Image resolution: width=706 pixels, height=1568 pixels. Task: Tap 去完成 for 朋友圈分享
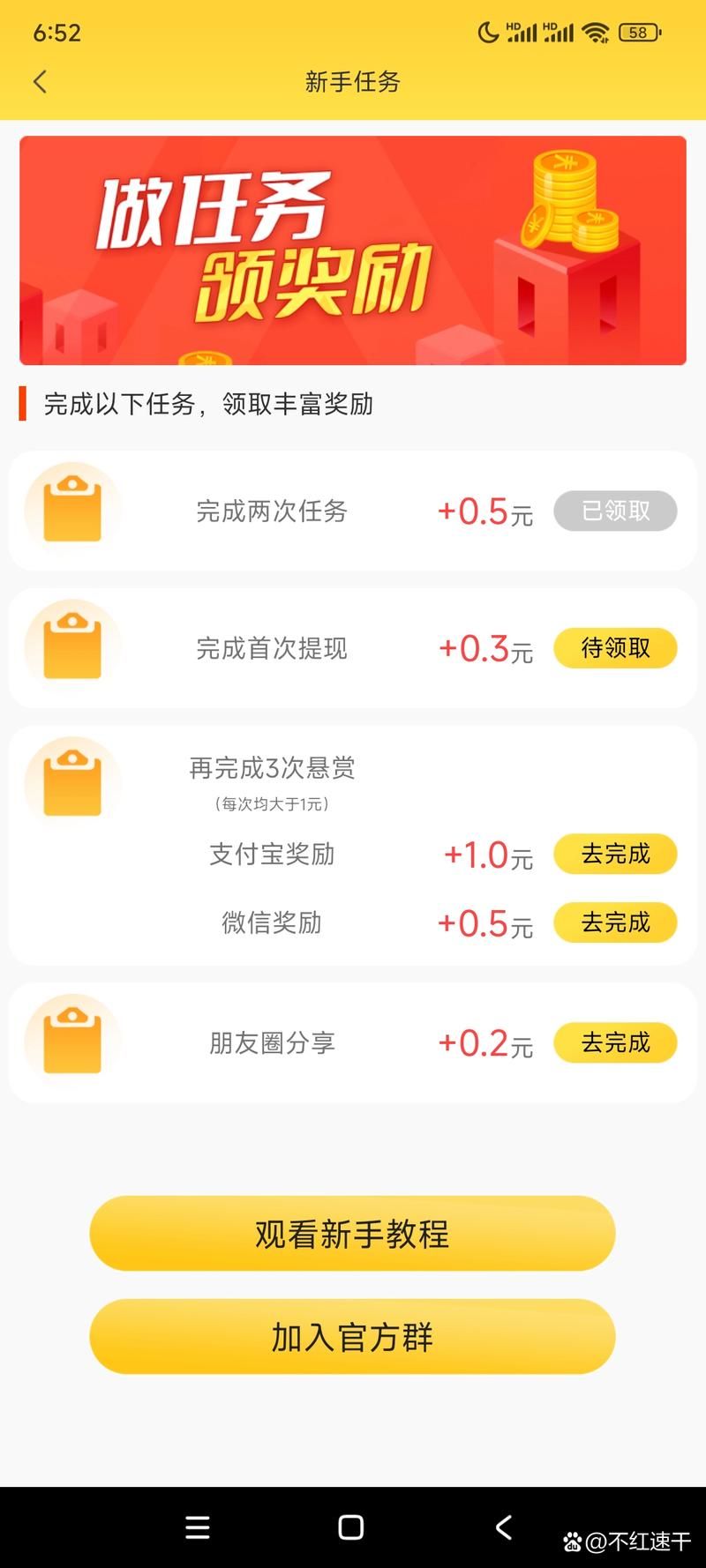615,1042
